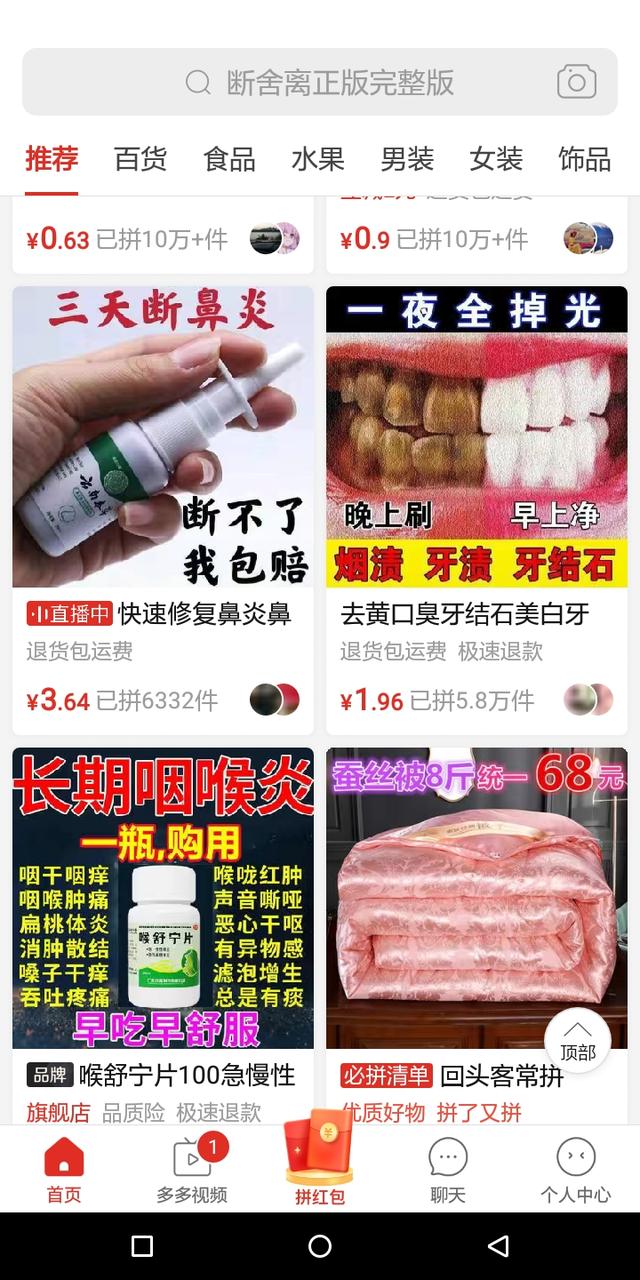The image size is (640, 1280).
Task: Open 个人中心 profile tab
Action: [x=576, y=1169]
